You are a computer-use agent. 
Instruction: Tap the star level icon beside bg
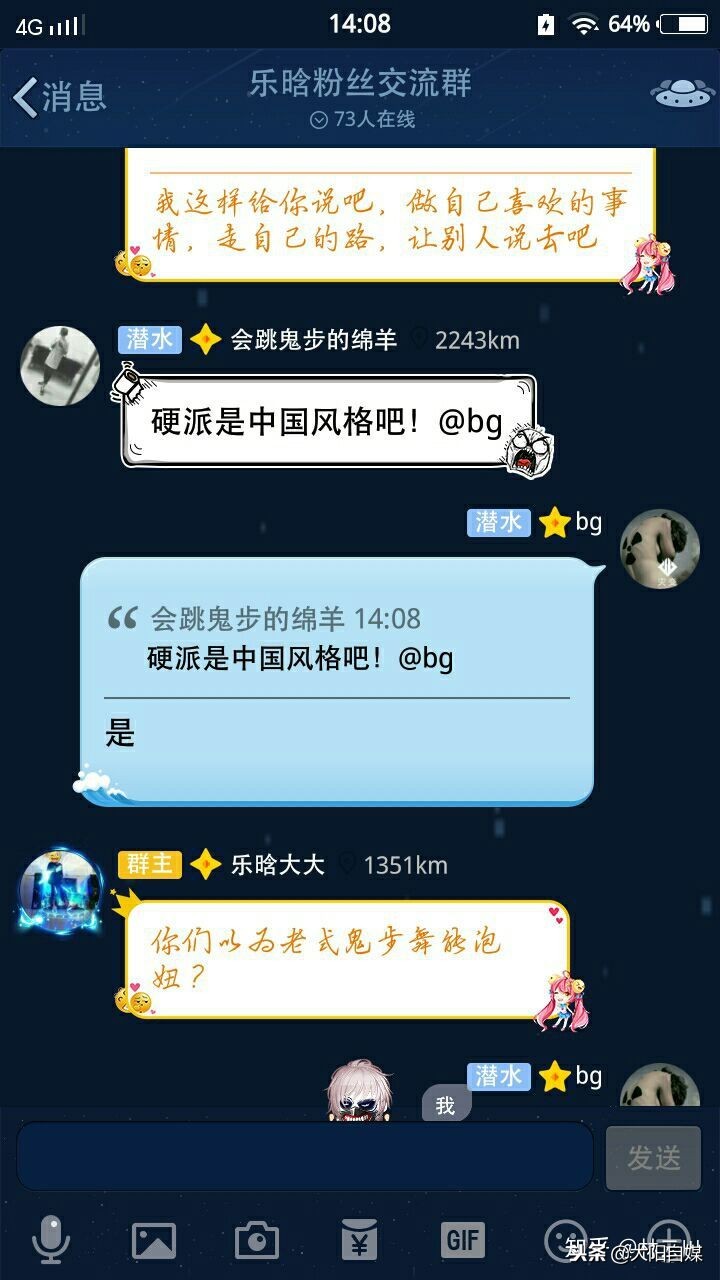click(554, 522)
